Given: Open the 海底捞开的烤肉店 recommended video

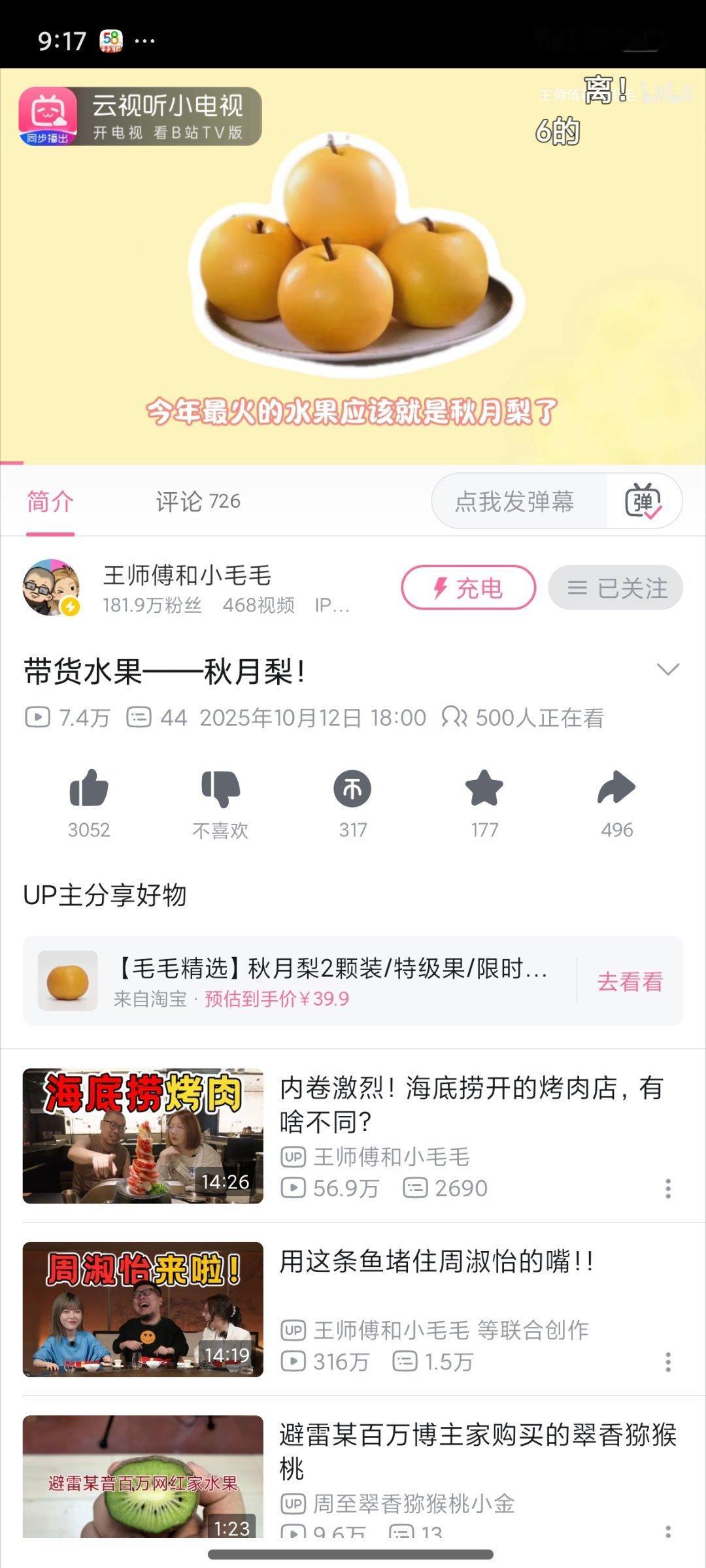Looking at the screenshot, I should click(x=471, y=1104).
